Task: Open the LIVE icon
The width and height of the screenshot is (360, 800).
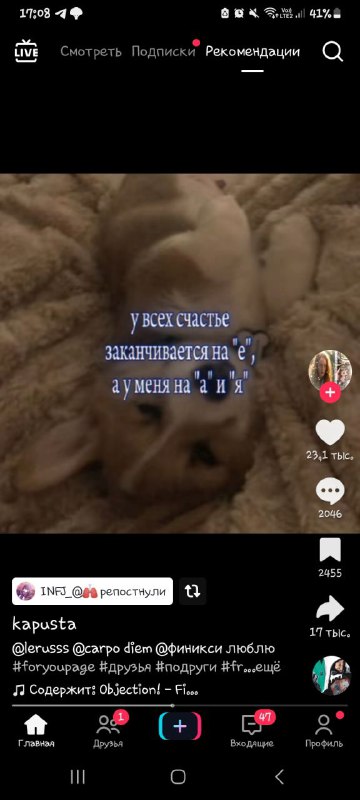Action: pyautogui.click(x=26, y=52)
